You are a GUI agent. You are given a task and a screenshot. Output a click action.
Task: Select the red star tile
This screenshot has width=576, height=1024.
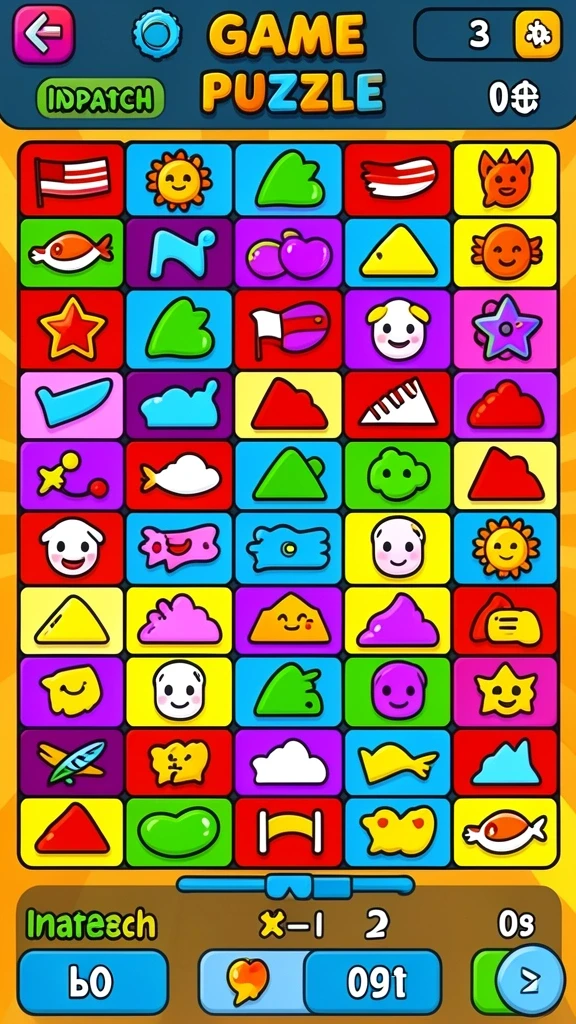72,328
